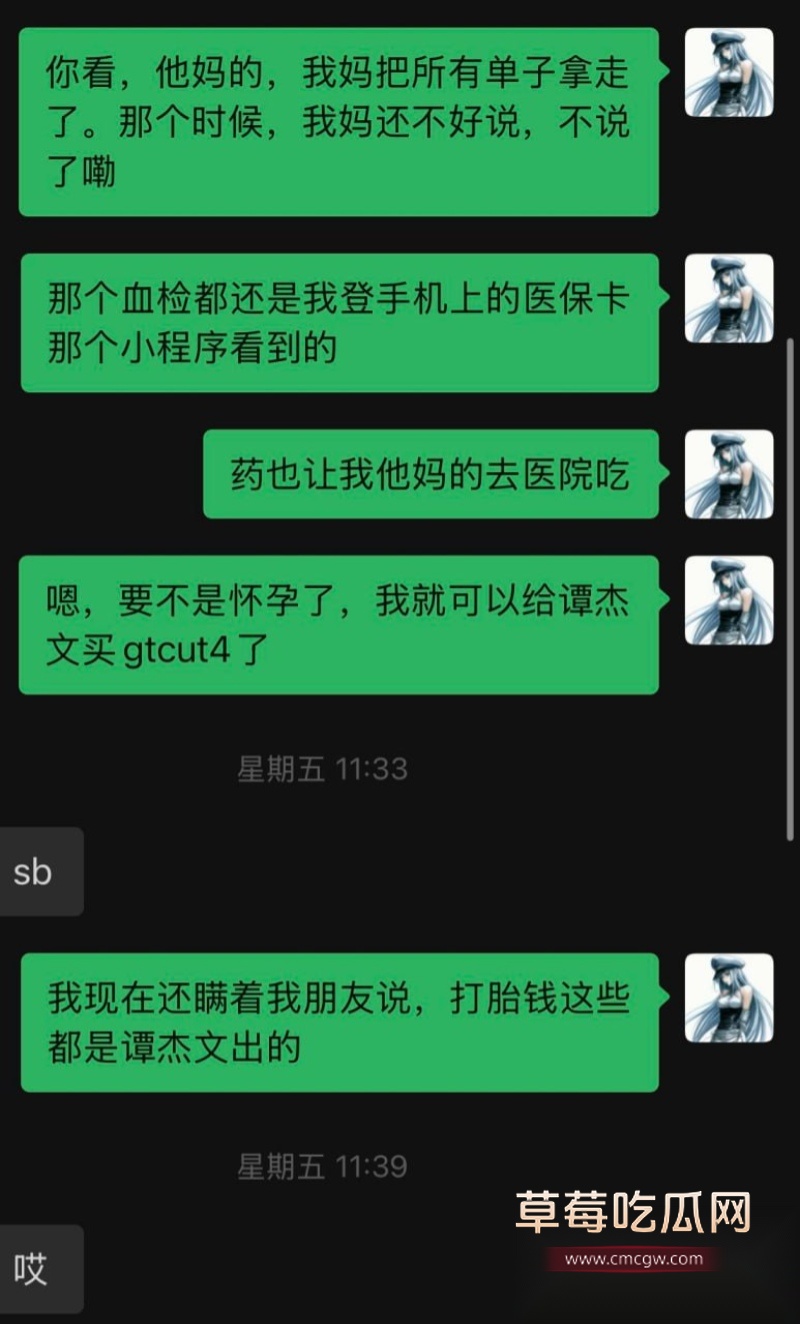This screenshot has width=800, height=1324.
Task: Click the avatar next to the blood test message
Action: (x=731, y=299)
